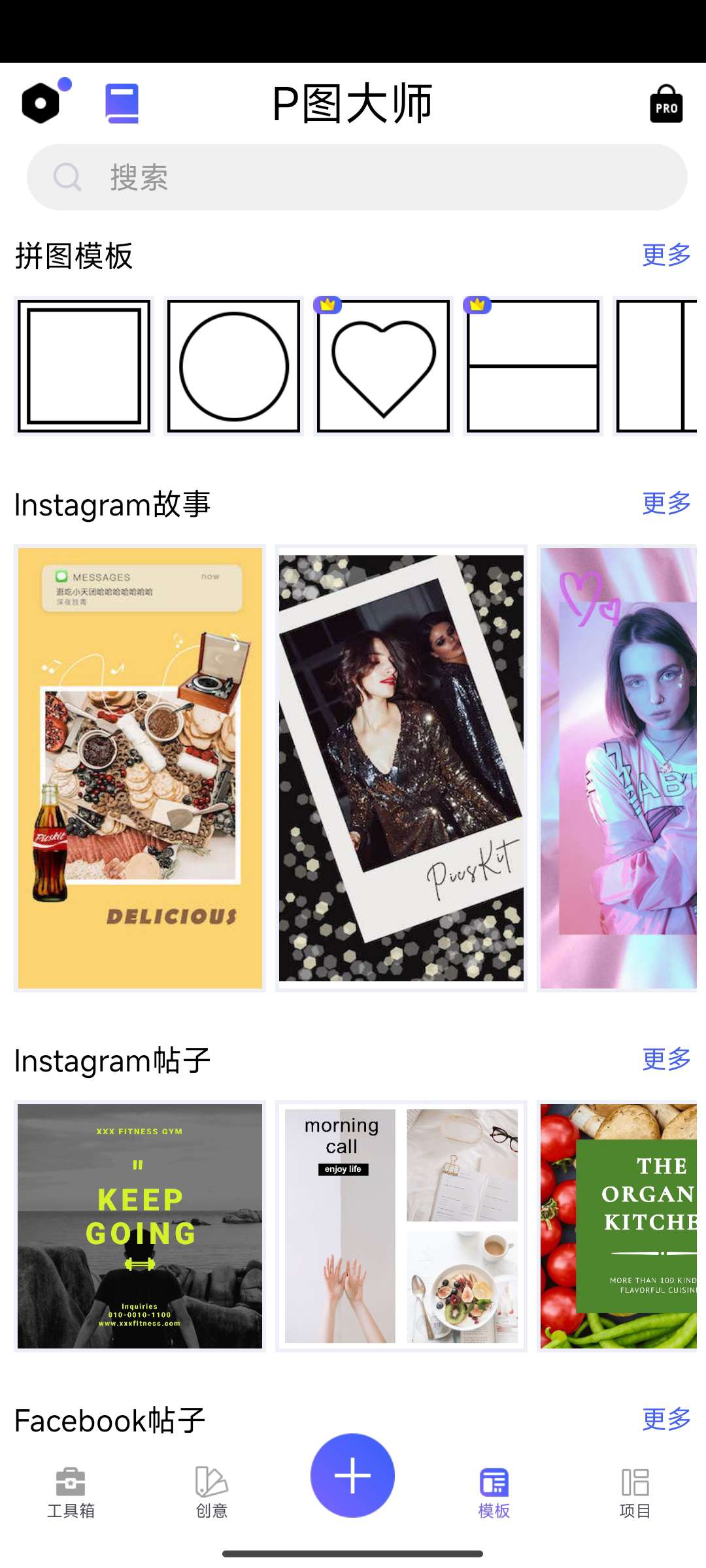Screen dimensions: 706x1568
Task: Open the blue book tutorial icon
Action: click(x=122, y=103)
